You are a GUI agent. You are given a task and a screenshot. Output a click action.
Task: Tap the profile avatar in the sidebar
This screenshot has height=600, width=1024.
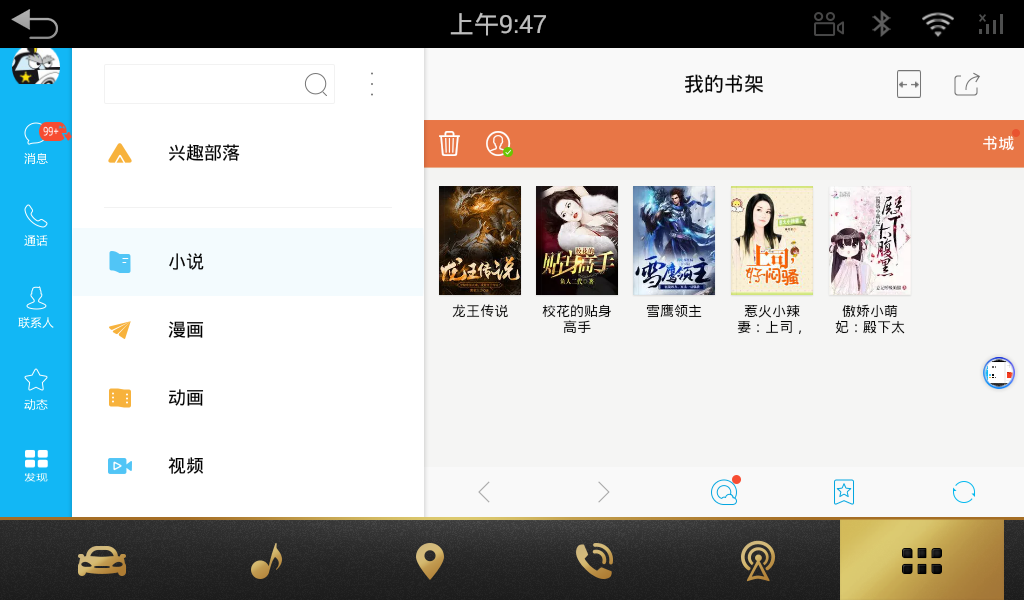click(36, 68)
